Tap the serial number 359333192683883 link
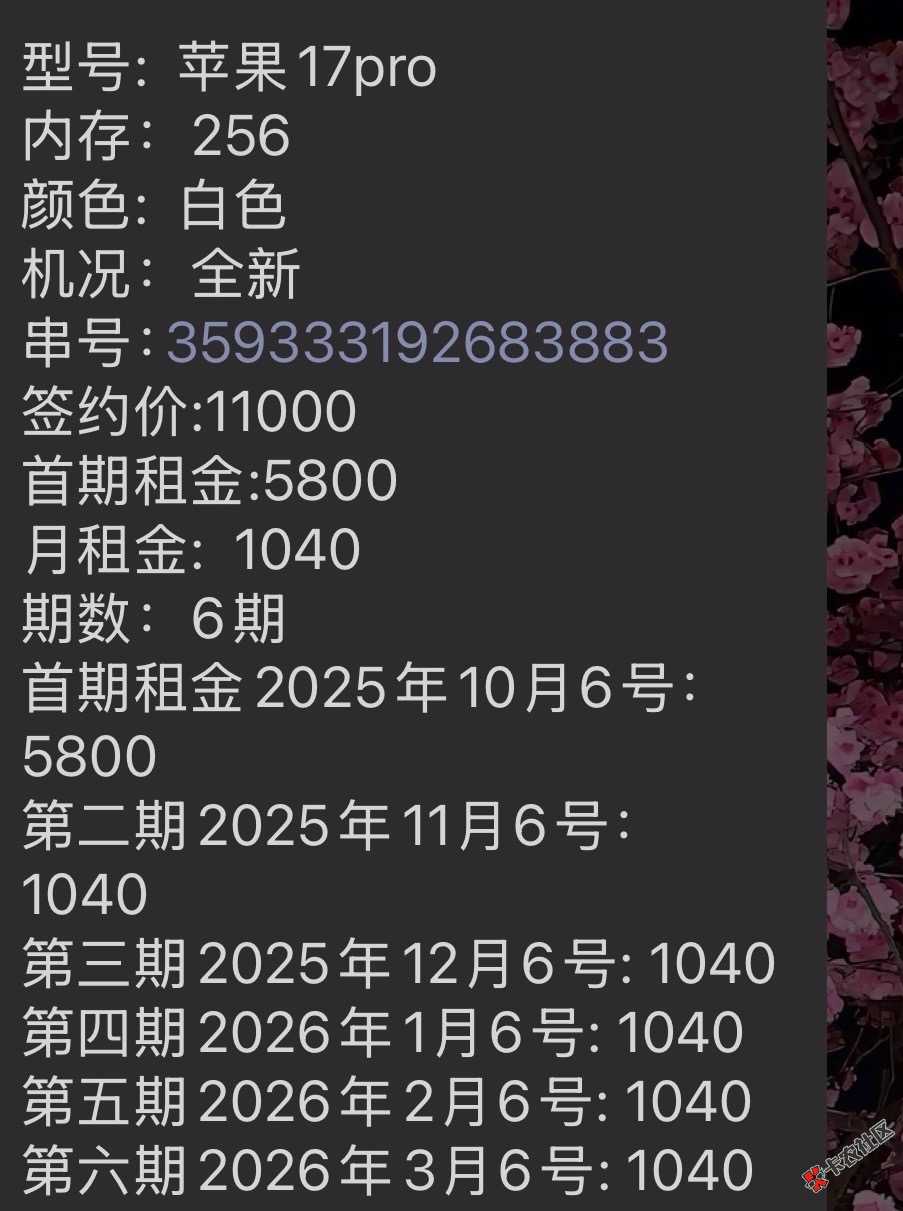This screenshot has width=903, height=1211. pyautogui.click(x=416, y=342)
